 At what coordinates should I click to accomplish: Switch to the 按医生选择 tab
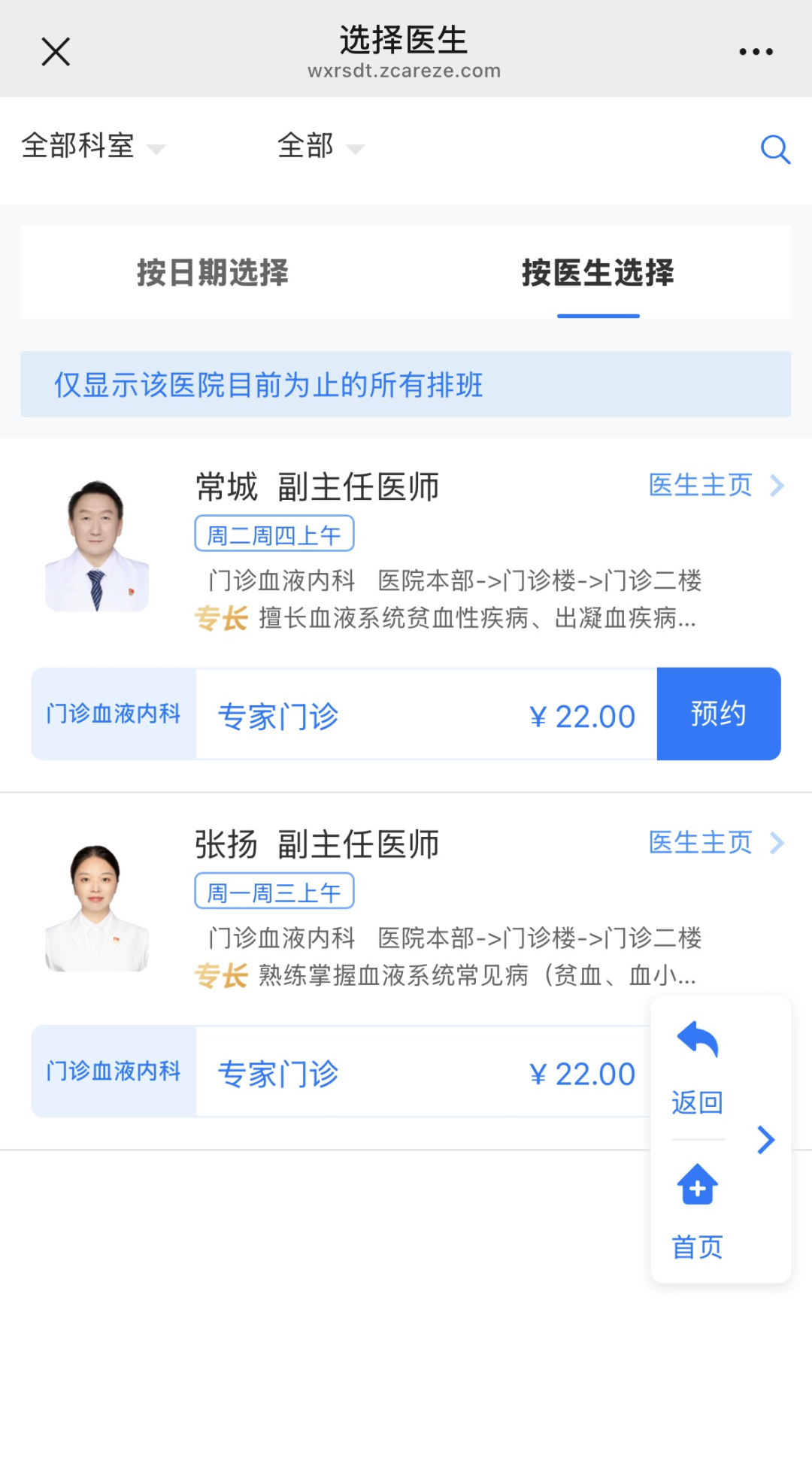click(x=598, y=274)
